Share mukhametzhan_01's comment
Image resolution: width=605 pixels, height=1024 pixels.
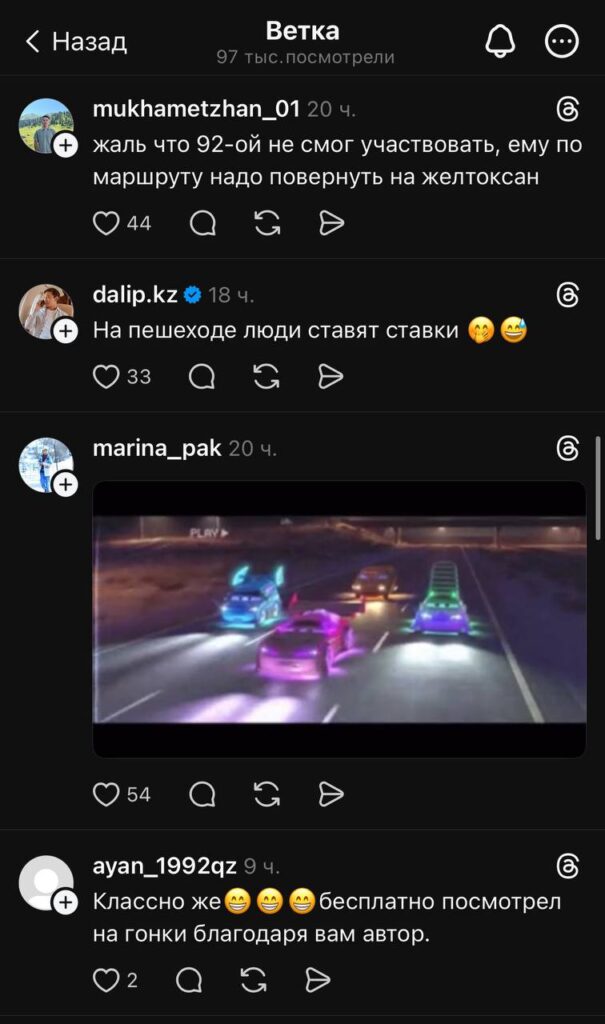(x=331, y=223)
